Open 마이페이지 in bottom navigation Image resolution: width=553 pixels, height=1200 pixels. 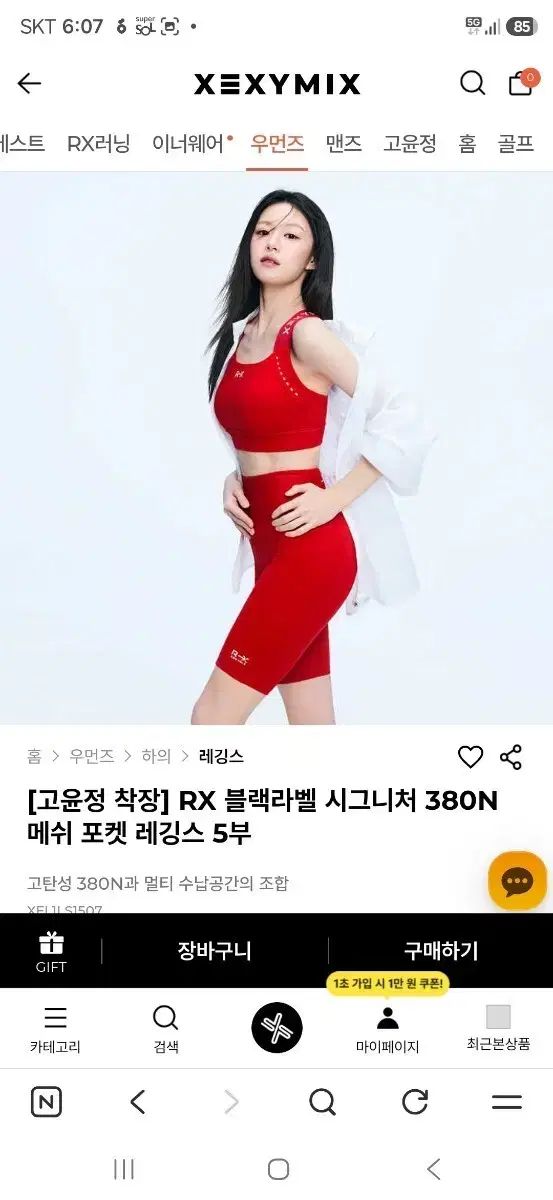[x=387, y=1030]
